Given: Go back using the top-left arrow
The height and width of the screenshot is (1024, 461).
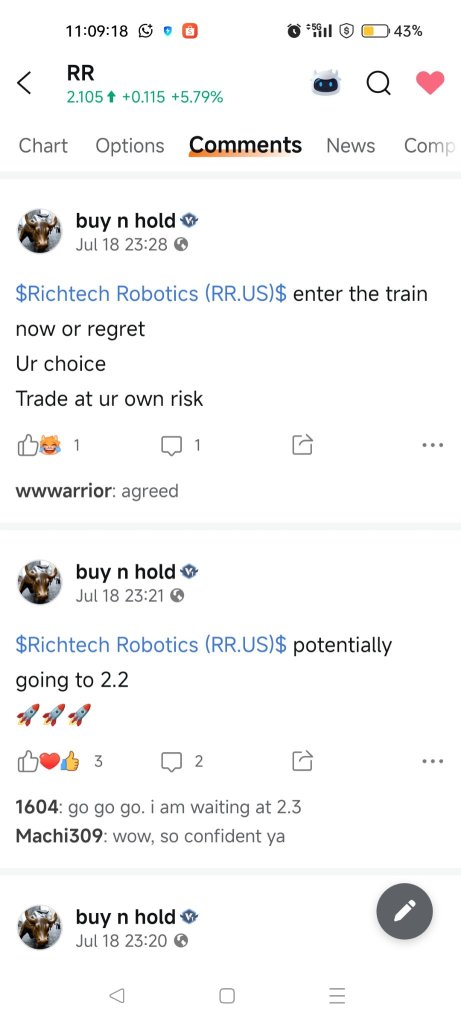Looking at the screenshot, I should click(24, 83).
